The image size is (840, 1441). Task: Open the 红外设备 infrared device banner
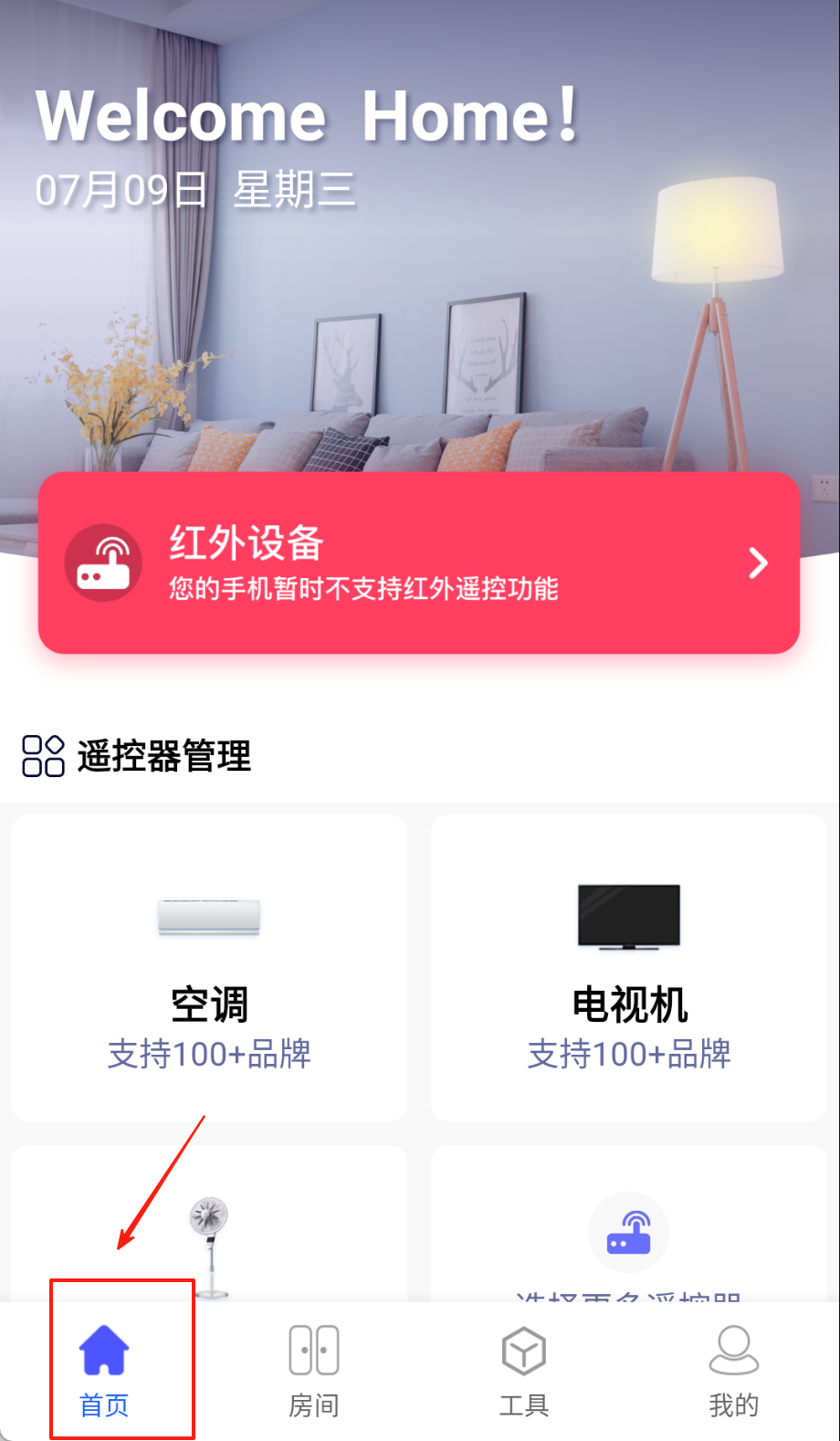click(x=418, y=563)
